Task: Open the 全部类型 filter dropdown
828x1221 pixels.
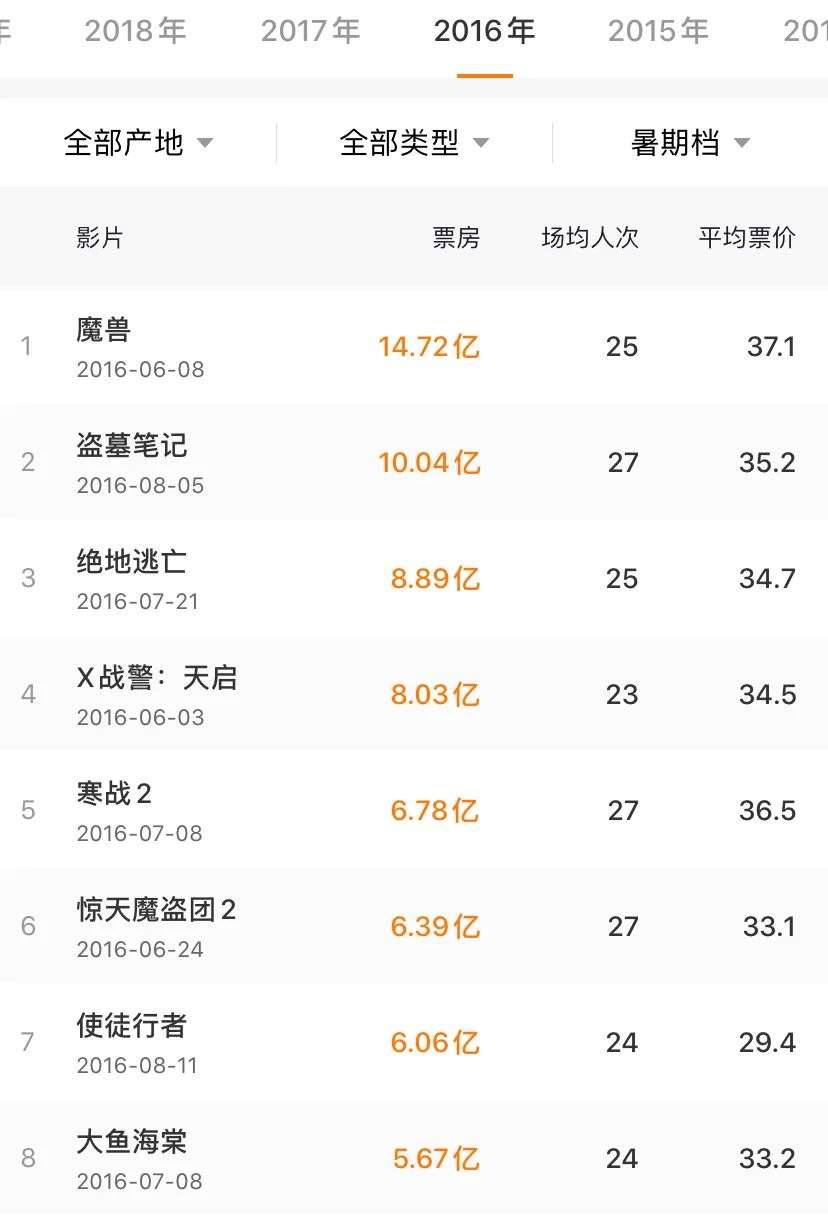Action: point(414,143)
